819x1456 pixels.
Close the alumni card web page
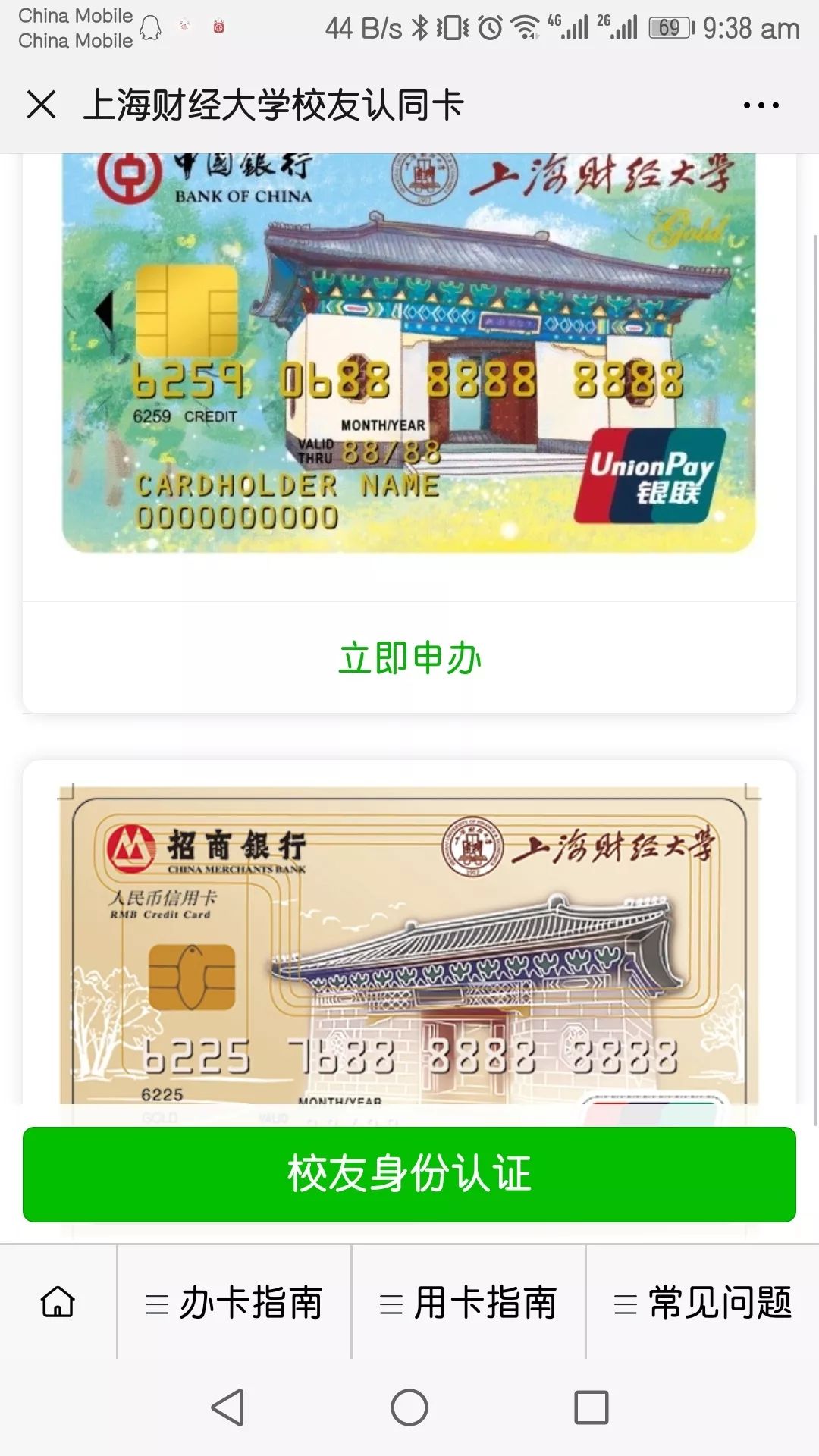coord(41,105)
